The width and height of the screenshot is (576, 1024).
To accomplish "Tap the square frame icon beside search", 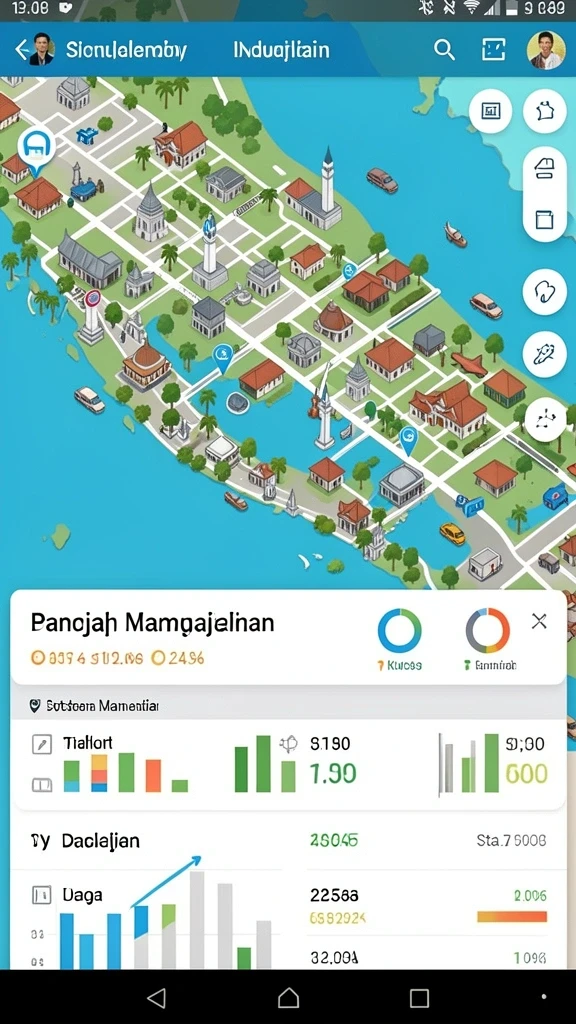I will tap(494, 50).
